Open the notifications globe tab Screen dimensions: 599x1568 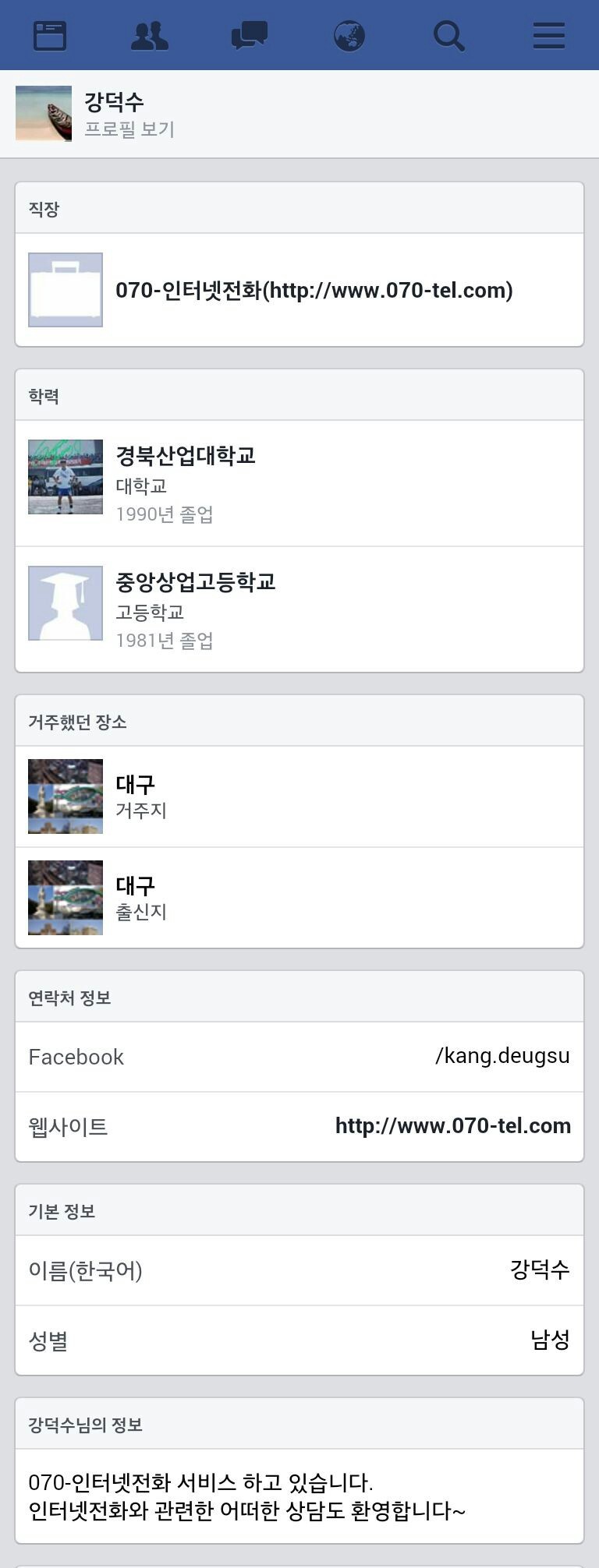[349, 36]
